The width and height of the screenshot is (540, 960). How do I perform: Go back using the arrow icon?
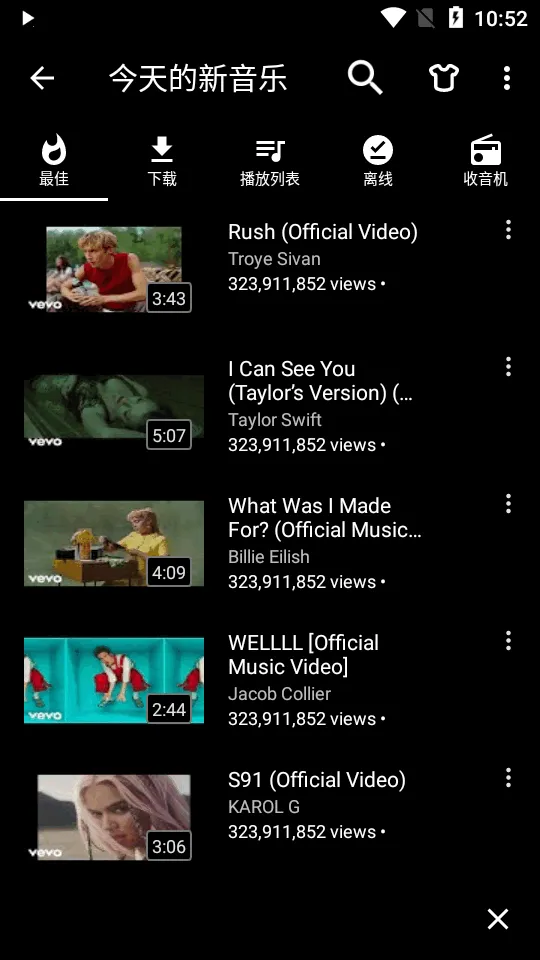click(42, 78)
